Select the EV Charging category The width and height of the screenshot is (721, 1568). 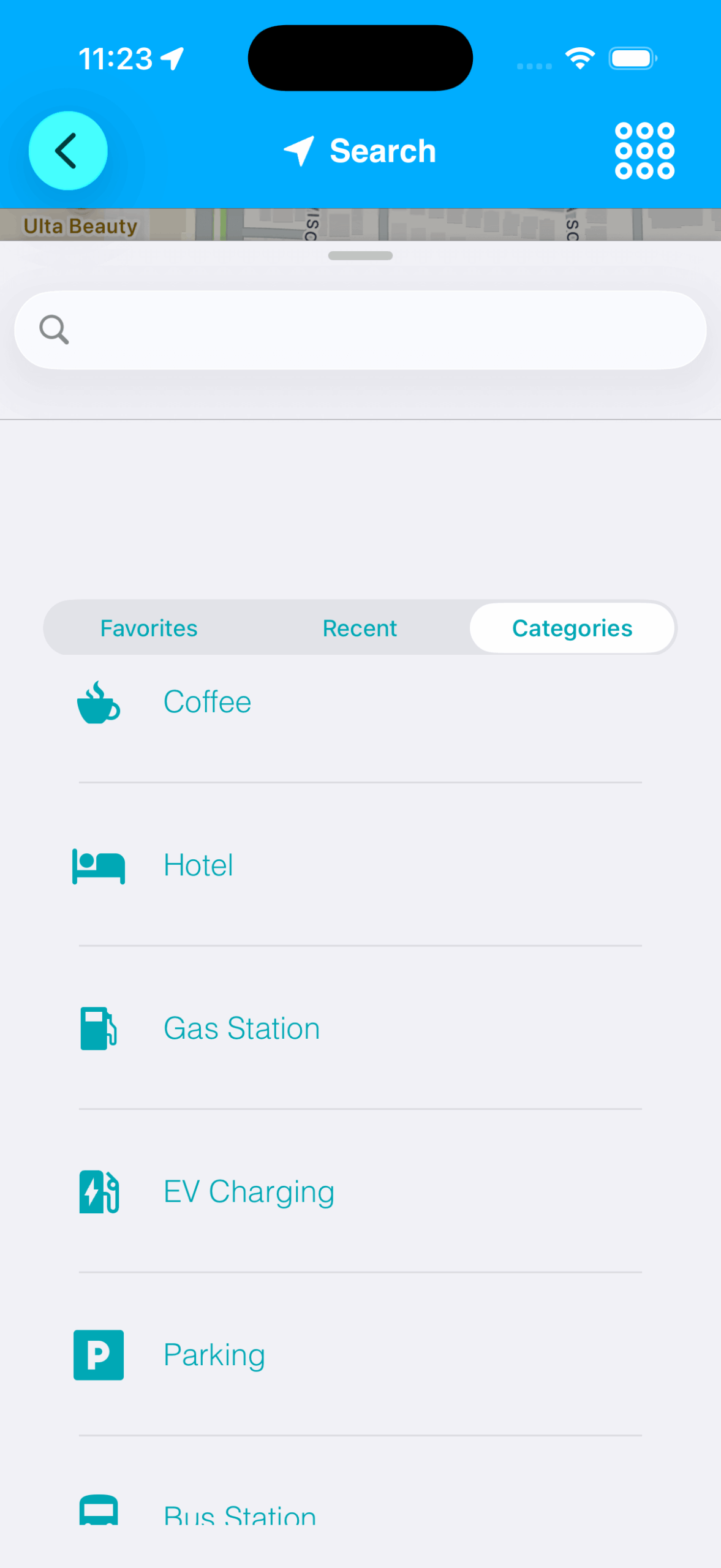pos(249,1192)
